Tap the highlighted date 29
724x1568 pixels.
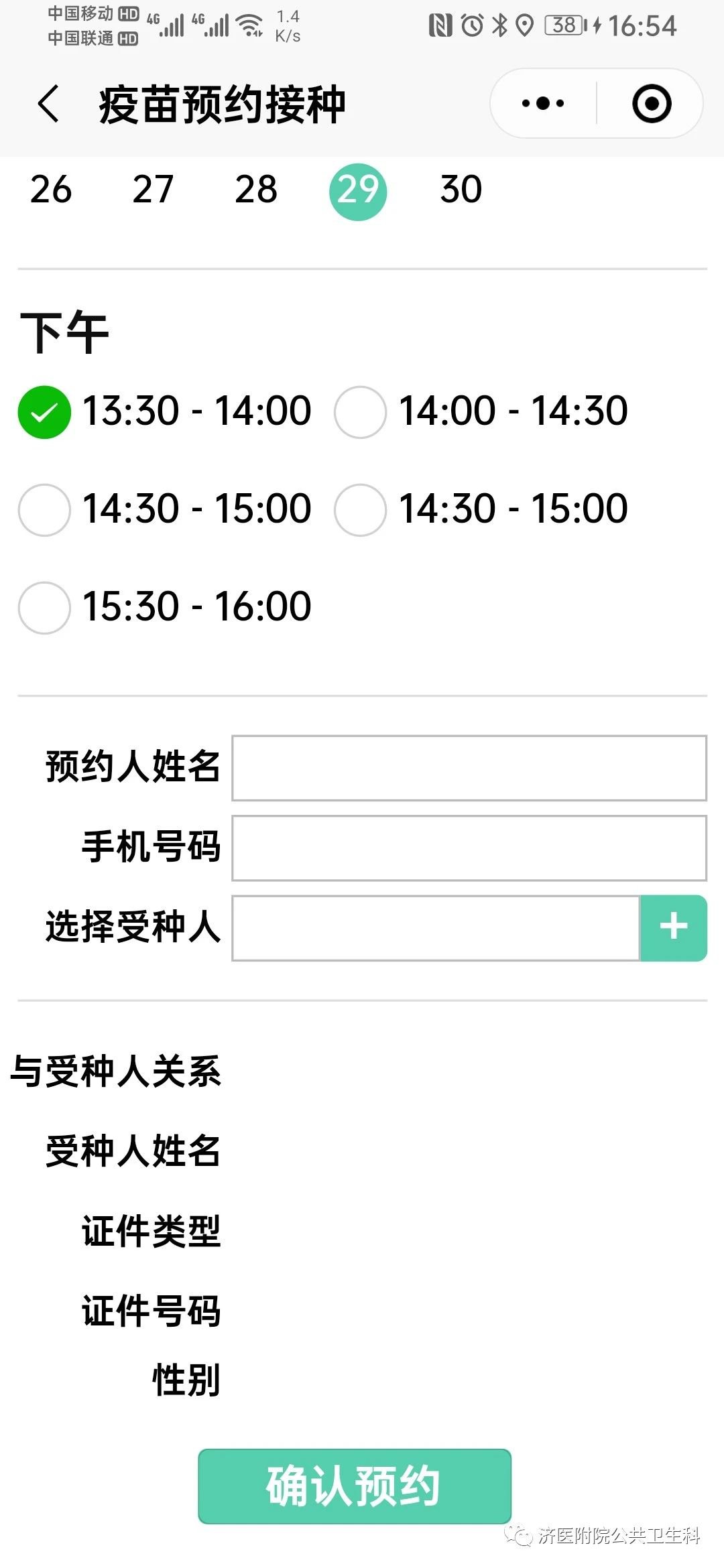tap(358, 192)
